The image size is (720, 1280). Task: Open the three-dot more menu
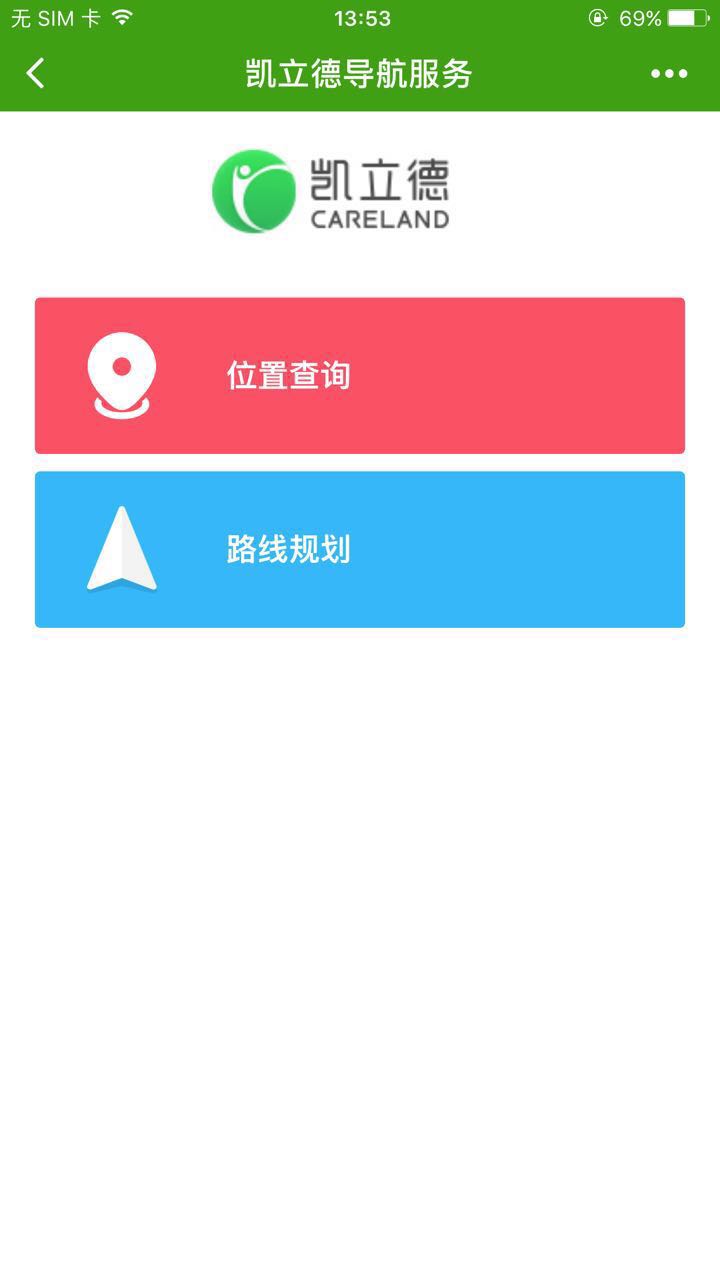pyautogui.click(x=669, y=73)
